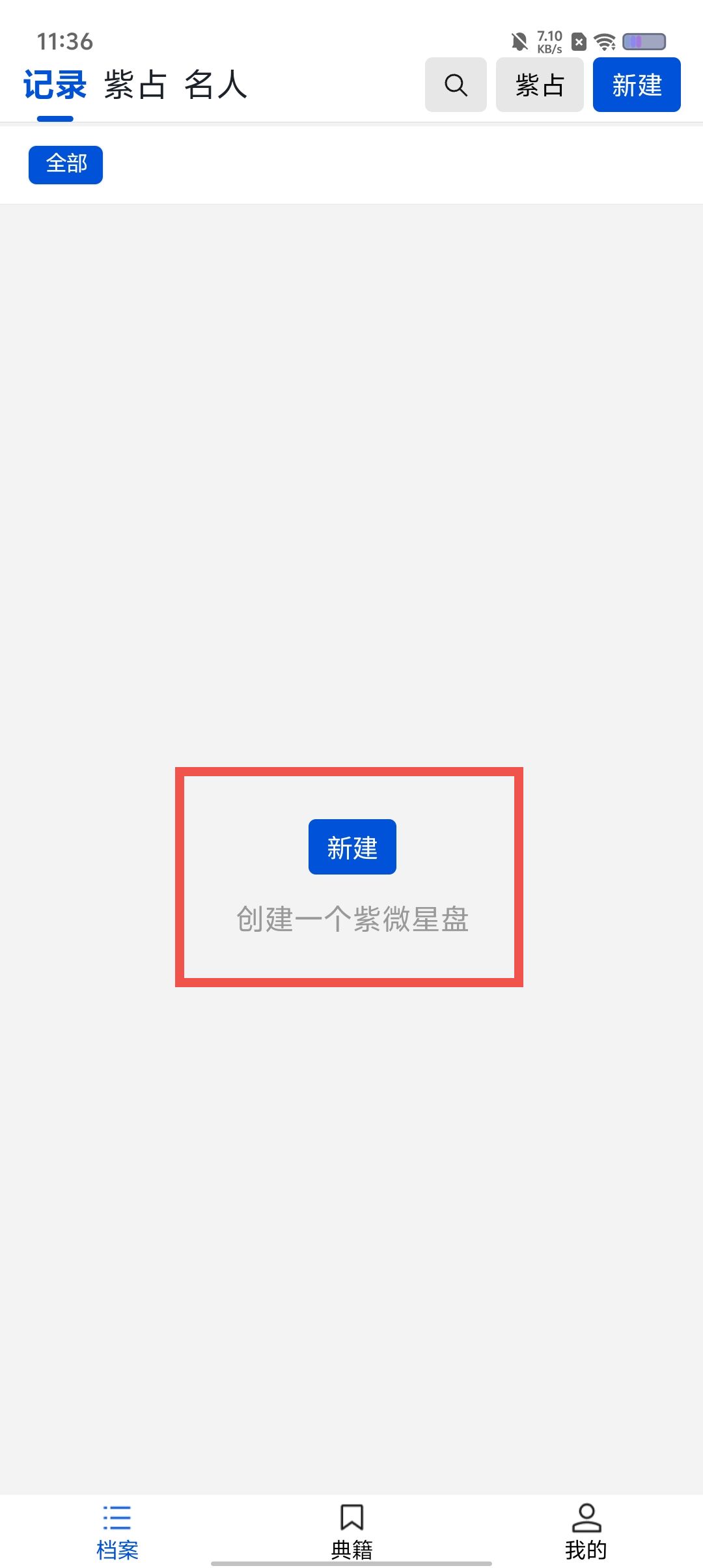Open the search magnifier icon
Image resolution: width=703 pixels, height=1568 pixels.
pyautogui.click(x=456, y=85)
